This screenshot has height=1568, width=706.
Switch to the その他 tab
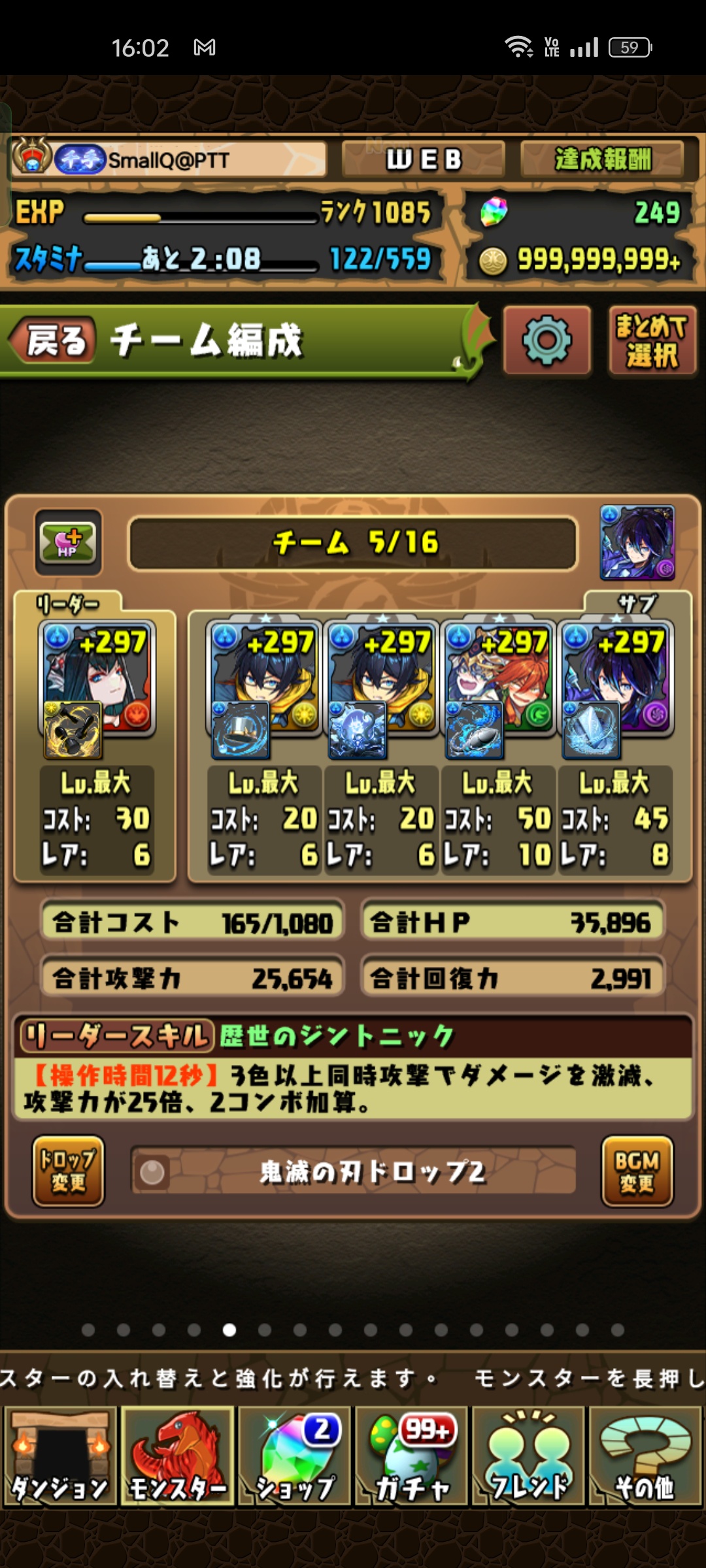point(645,1457)
